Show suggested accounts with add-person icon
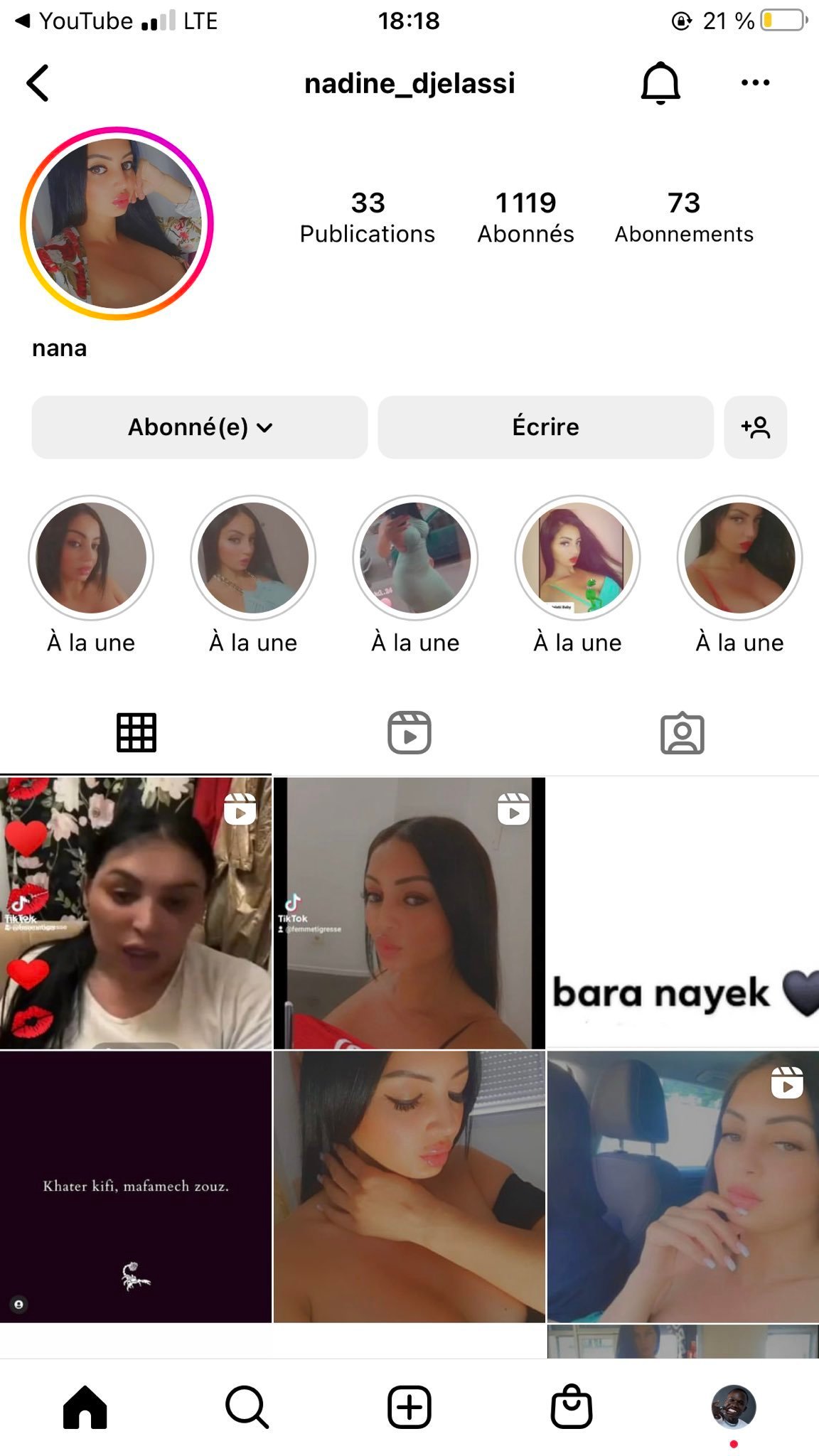 755,427
